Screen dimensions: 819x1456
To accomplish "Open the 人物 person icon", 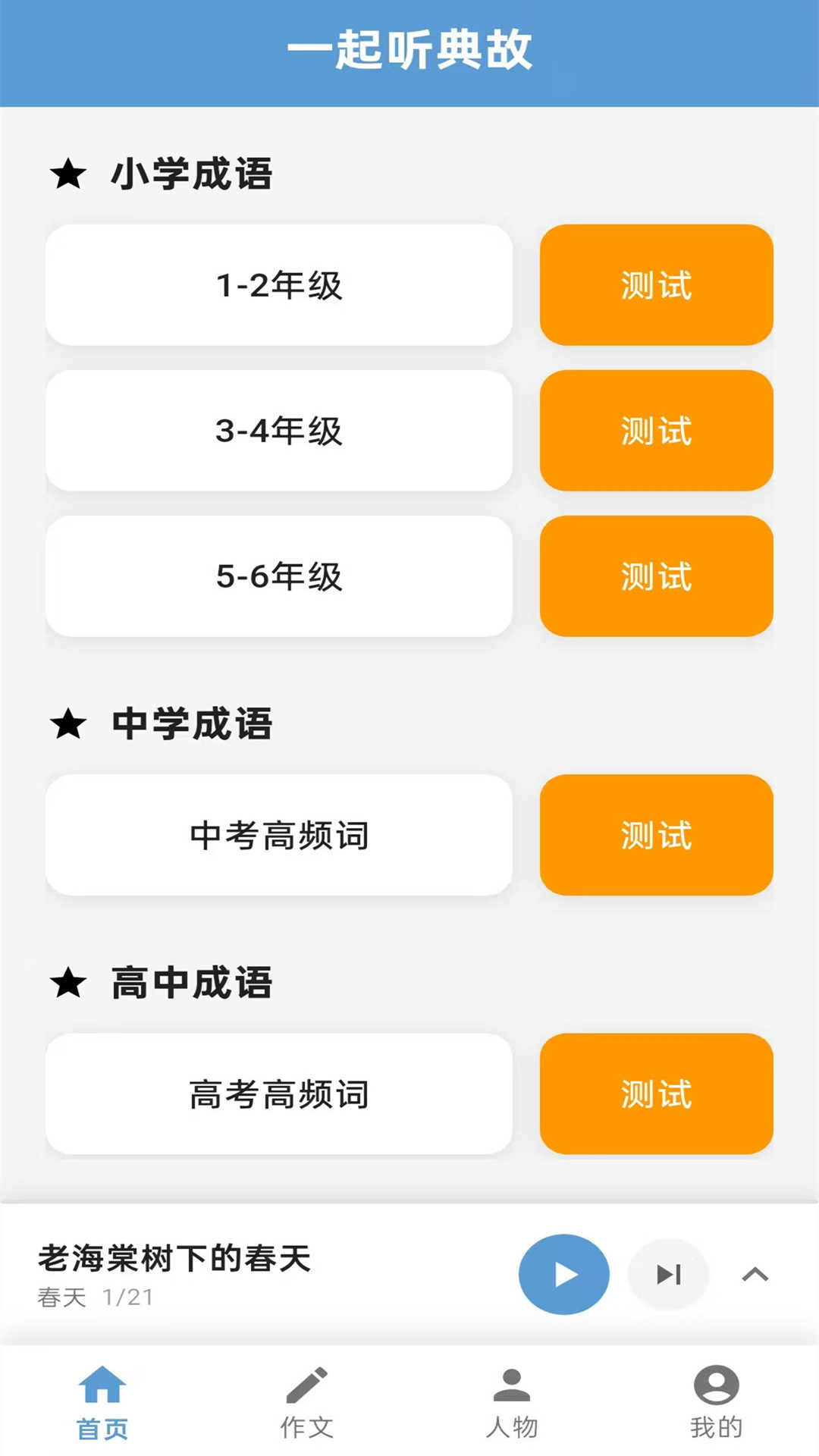I will 512,1380.
